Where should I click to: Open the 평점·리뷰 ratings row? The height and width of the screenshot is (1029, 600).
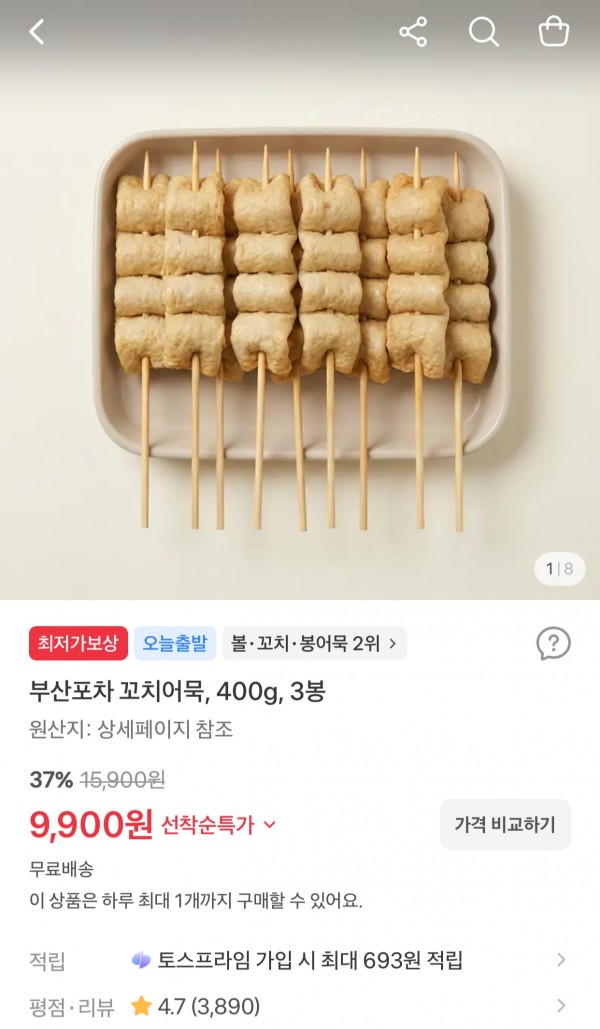click(x=300, y=1006)
